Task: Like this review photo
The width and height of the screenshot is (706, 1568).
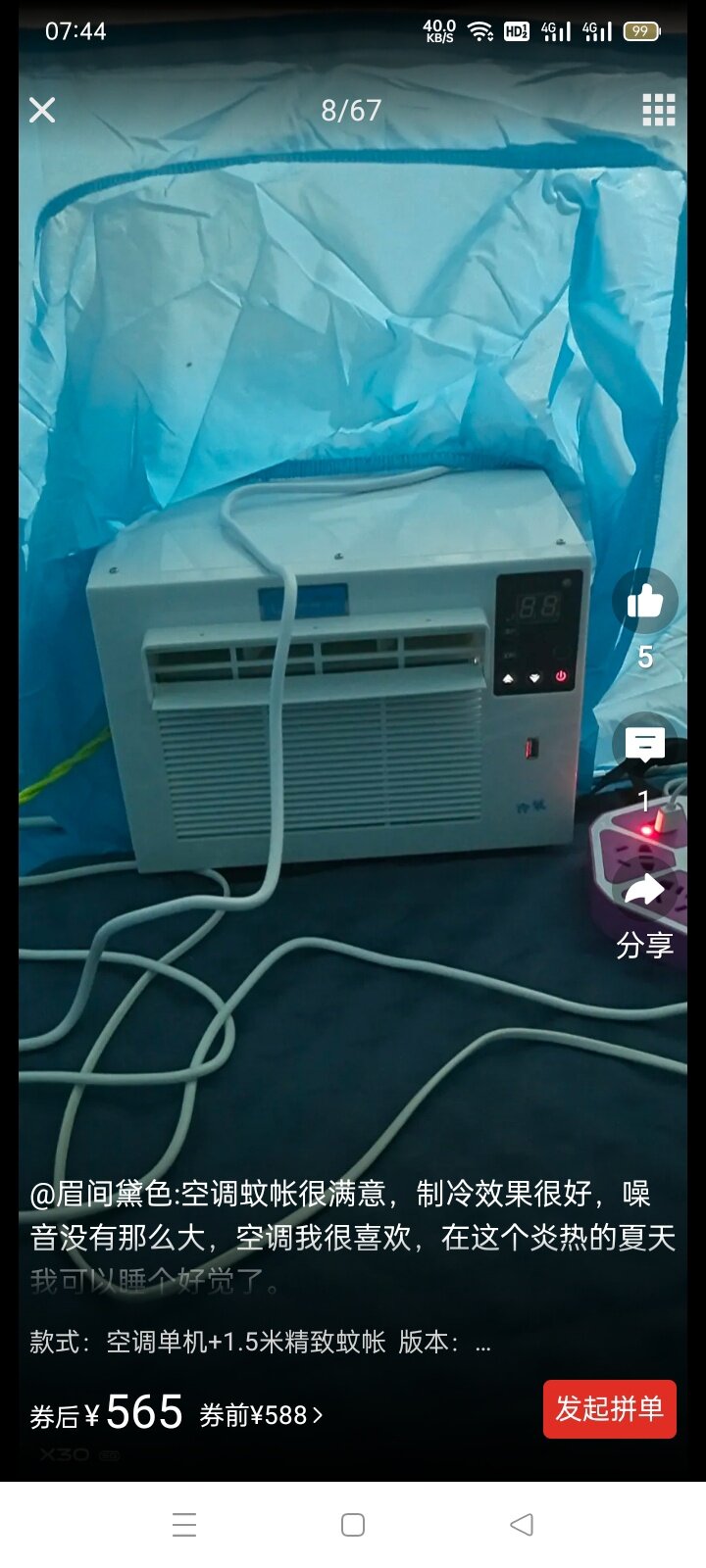Action: coord(644,601)
